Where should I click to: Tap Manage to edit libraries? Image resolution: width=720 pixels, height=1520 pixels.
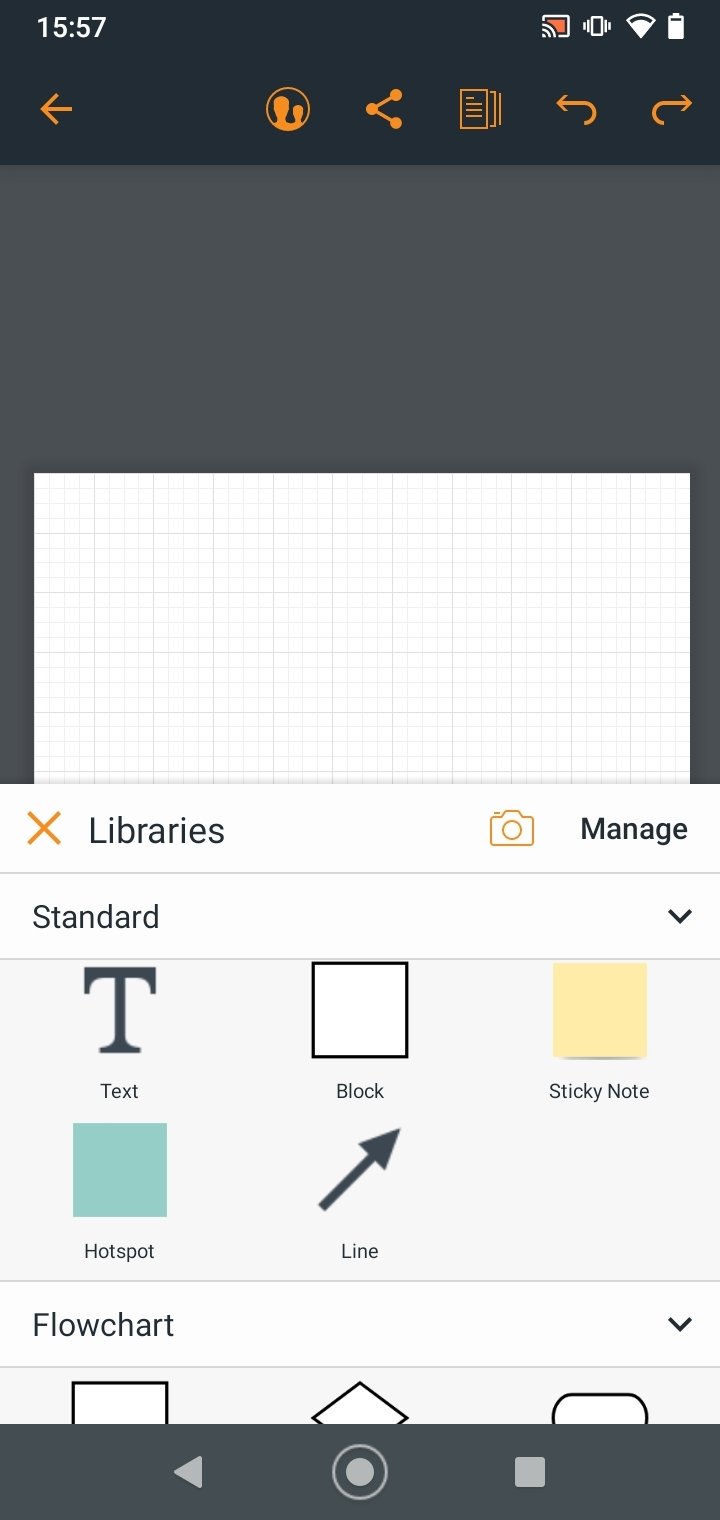coord(634,829)
